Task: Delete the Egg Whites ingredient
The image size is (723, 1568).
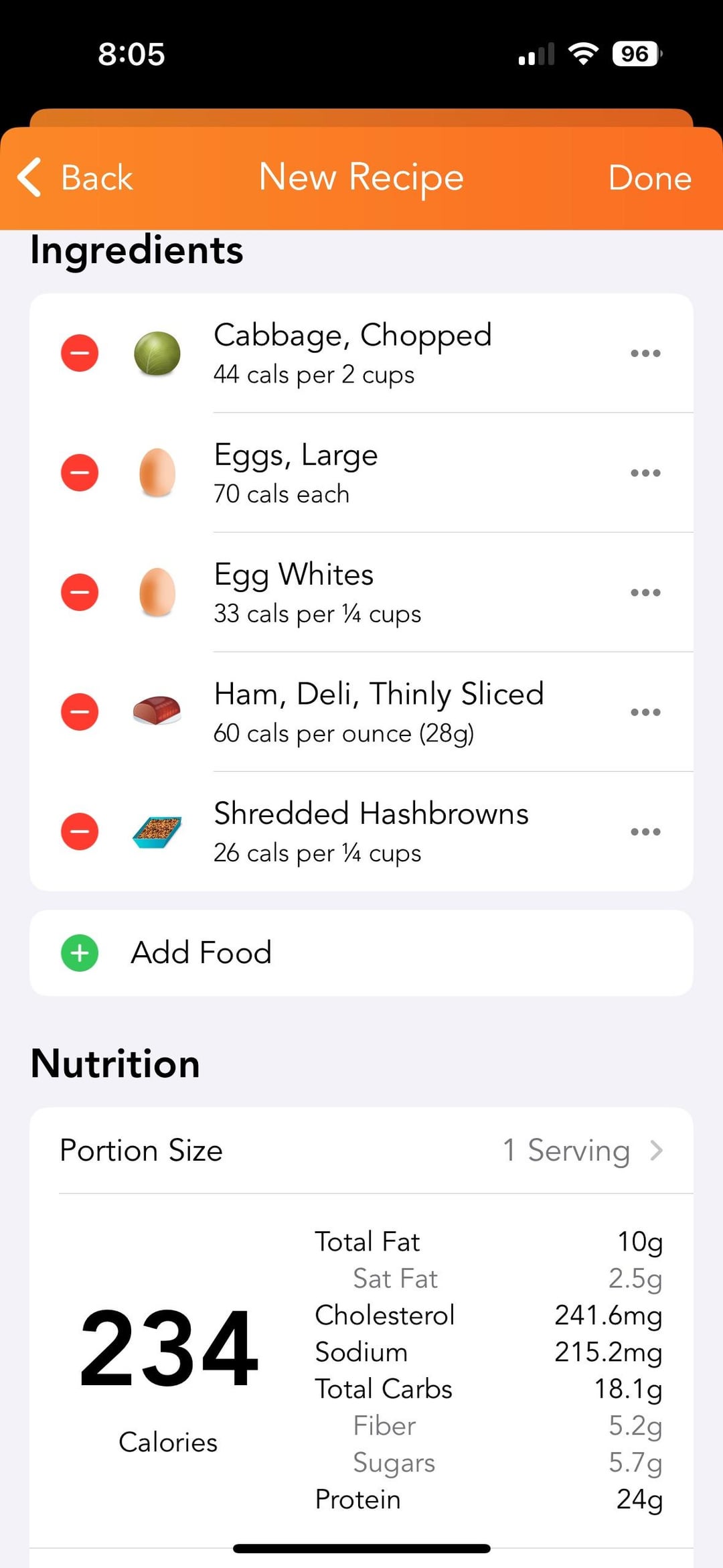Action: 80,592
